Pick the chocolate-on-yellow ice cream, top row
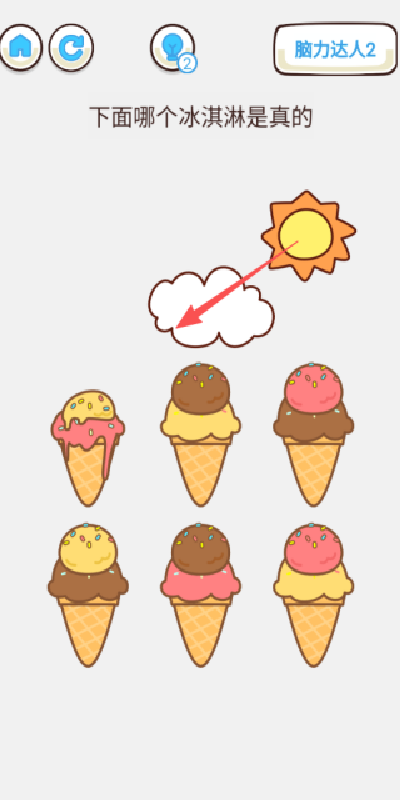The image size is (400, 800). (x=201, y=435)
